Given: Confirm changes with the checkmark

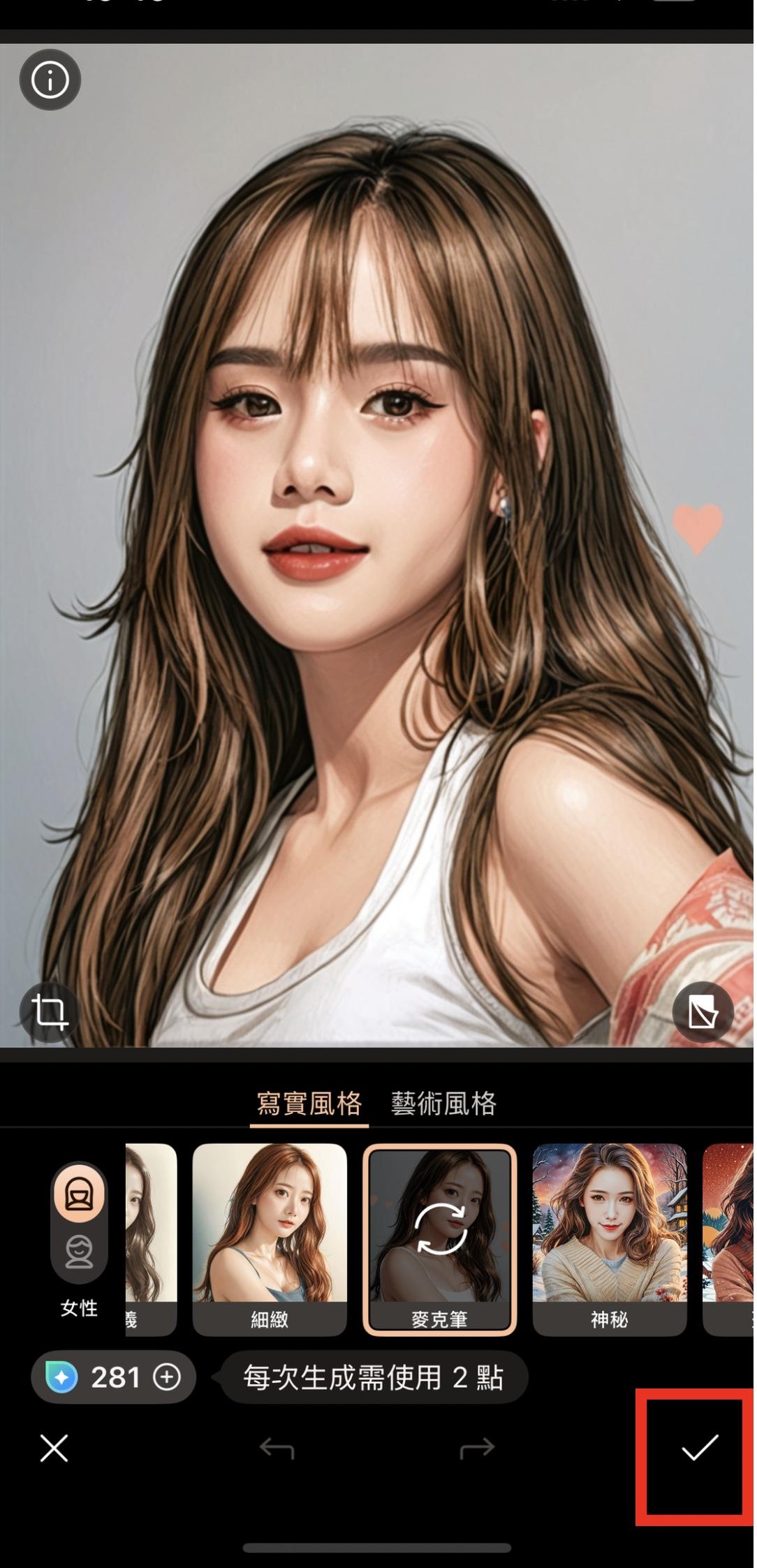Looking at the screenshot, I should (699, 1449).
